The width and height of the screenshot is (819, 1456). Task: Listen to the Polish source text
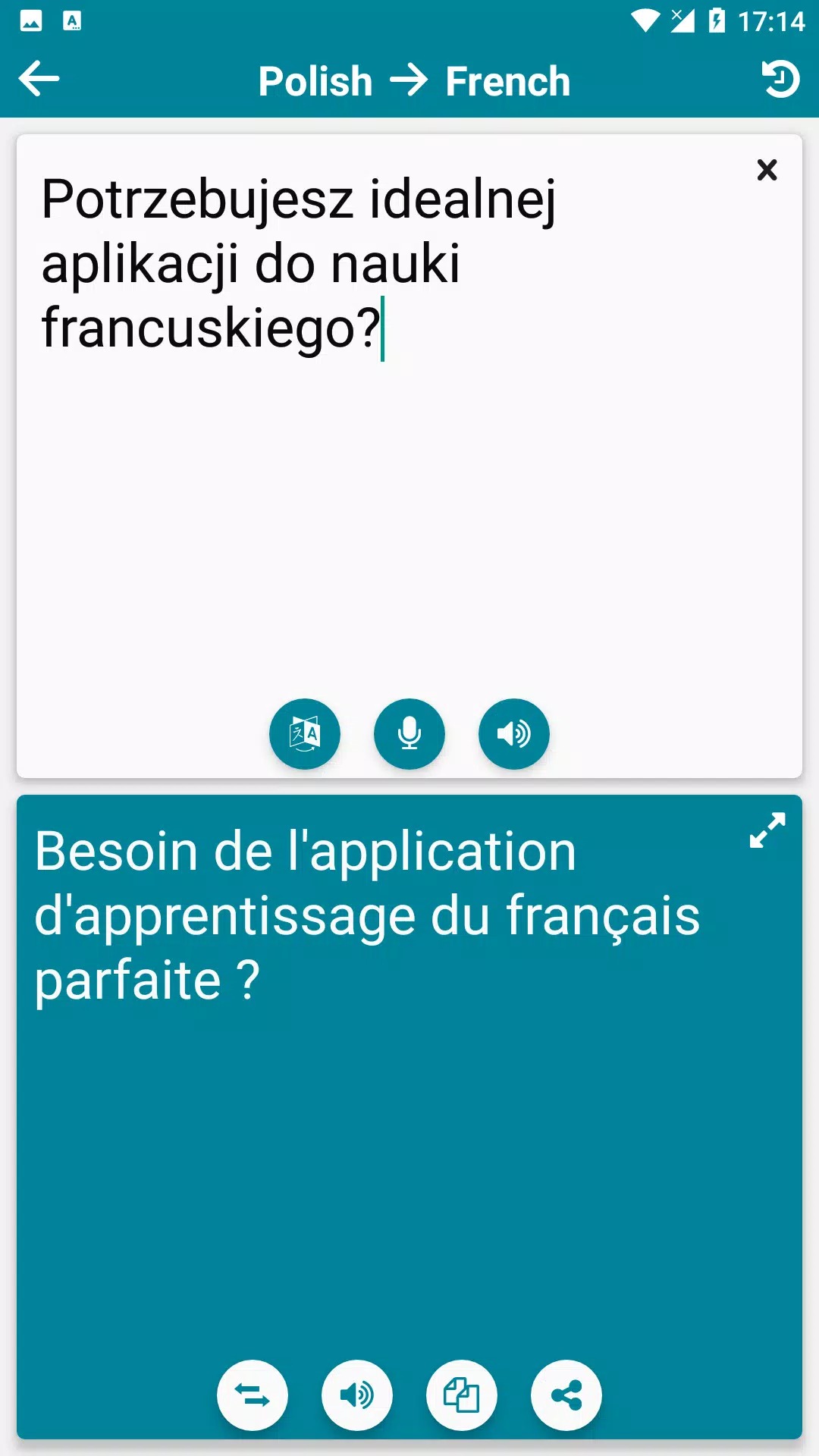tap(513, 733)
